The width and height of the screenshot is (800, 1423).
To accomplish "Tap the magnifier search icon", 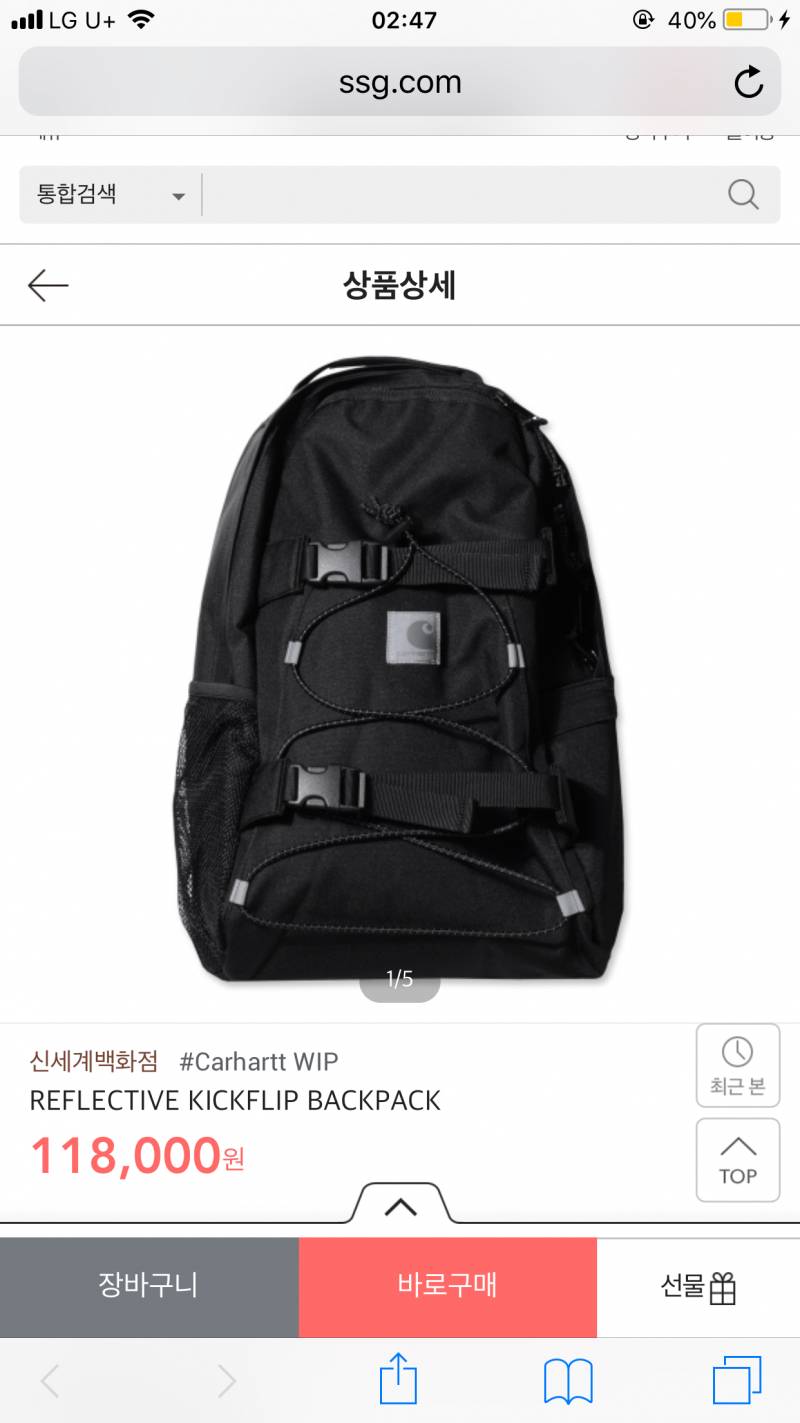I will (743, 195).
